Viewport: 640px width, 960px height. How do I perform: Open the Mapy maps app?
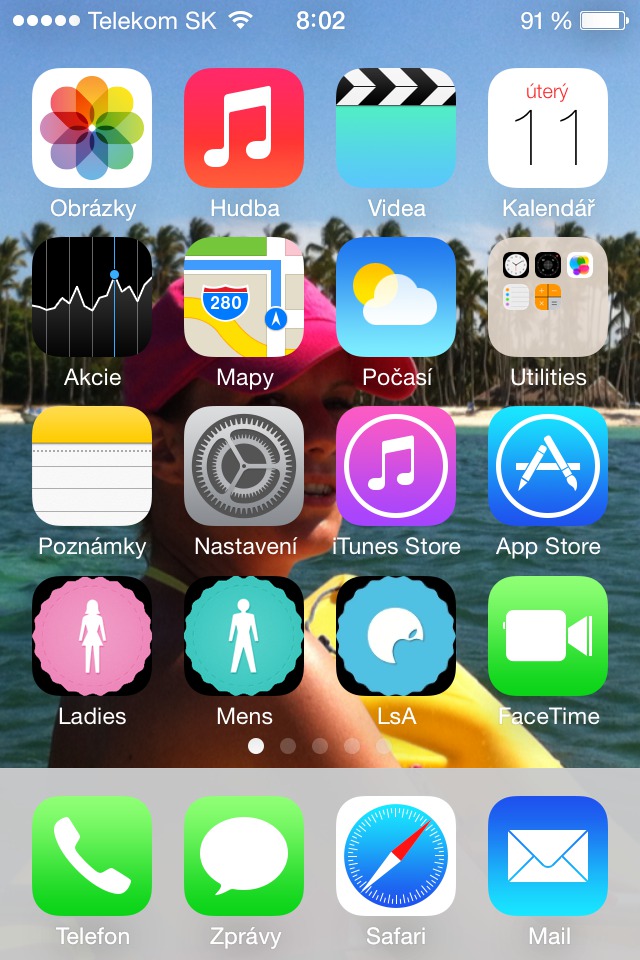[244, 297]
